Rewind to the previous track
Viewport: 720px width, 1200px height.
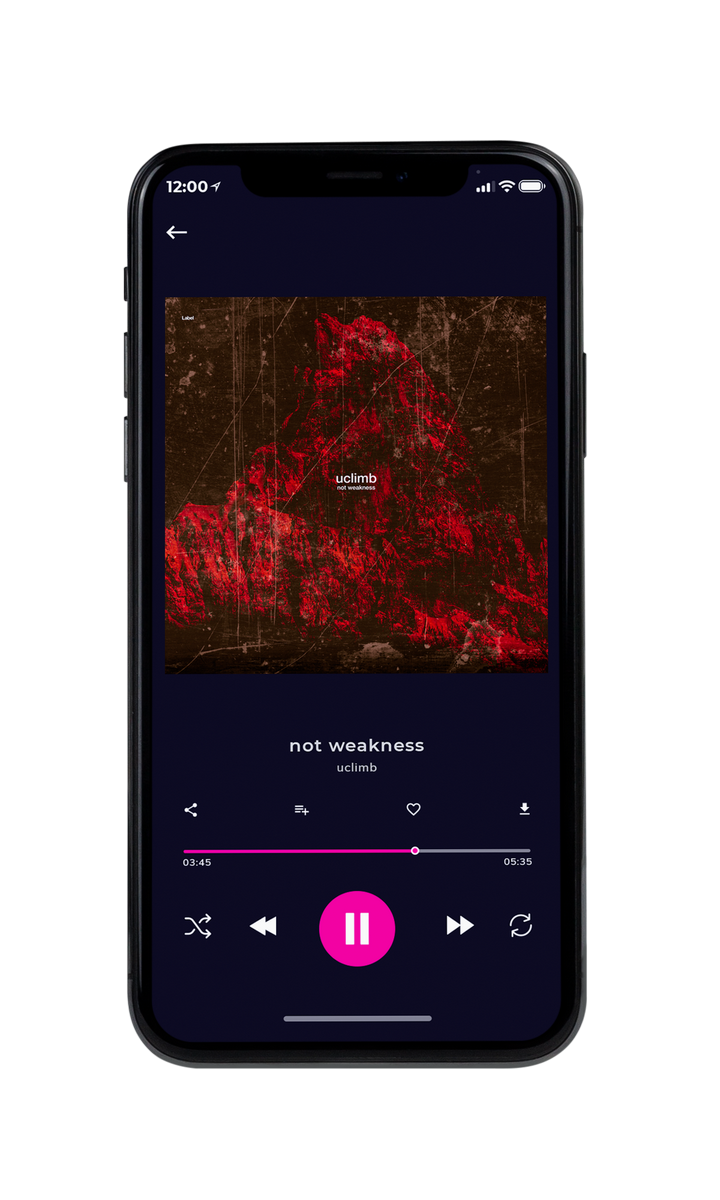(x=263, y=926)
